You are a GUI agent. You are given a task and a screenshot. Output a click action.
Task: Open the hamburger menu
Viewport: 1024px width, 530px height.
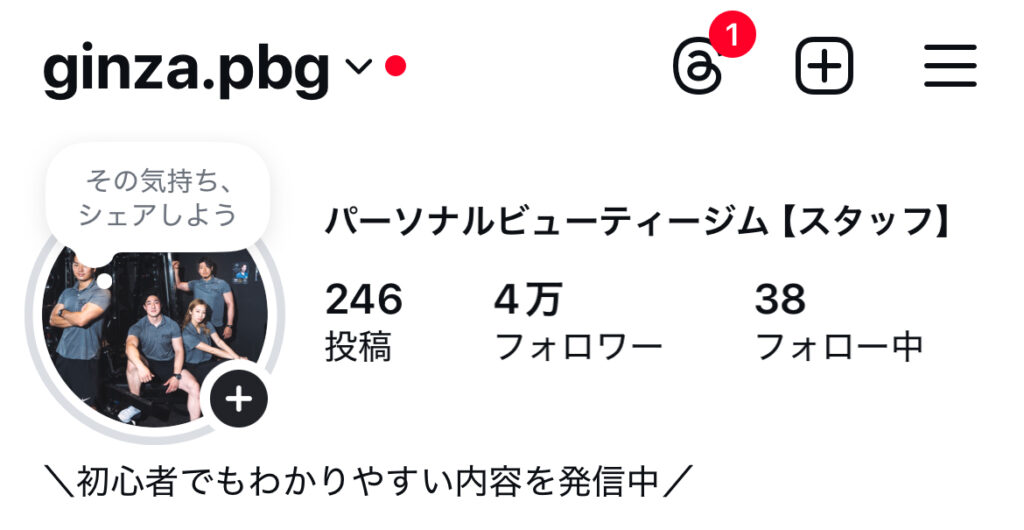click(x=949, y=67)
